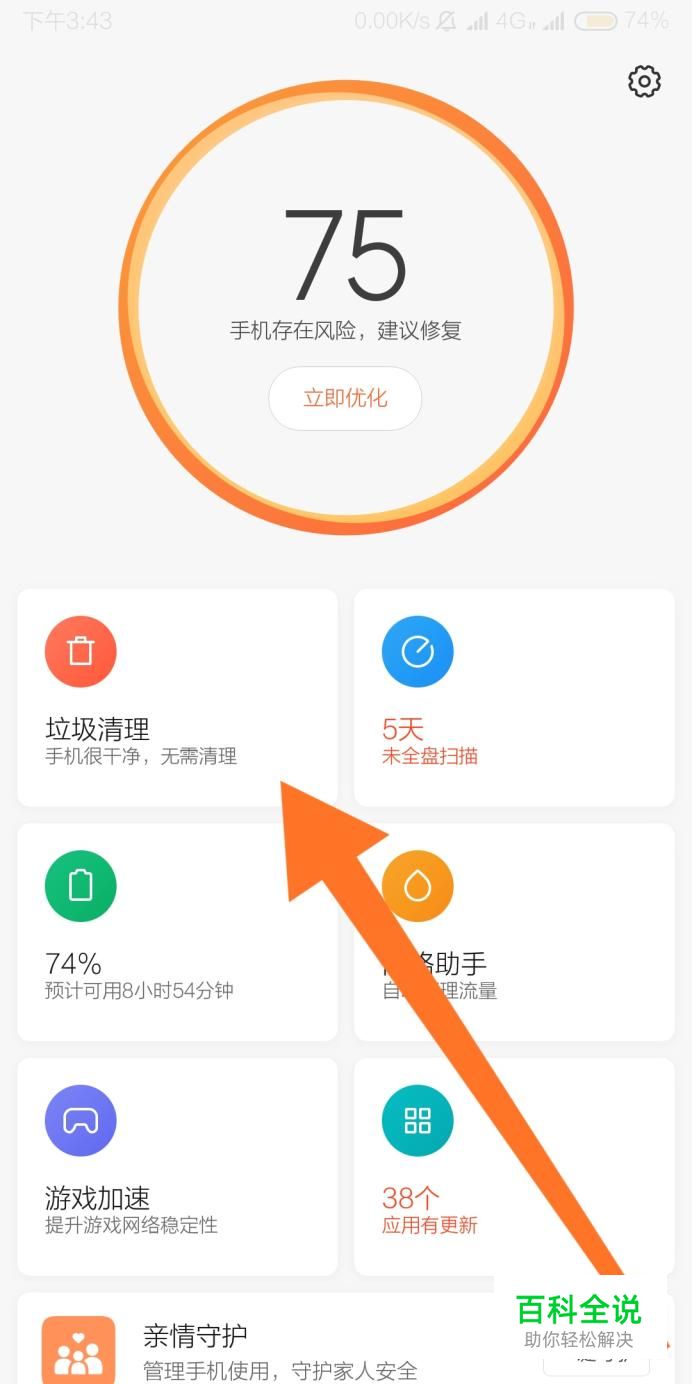The width and height of the screenshot is (692, 1384).
Task: Open the 74% battery card
Action: 177,932
